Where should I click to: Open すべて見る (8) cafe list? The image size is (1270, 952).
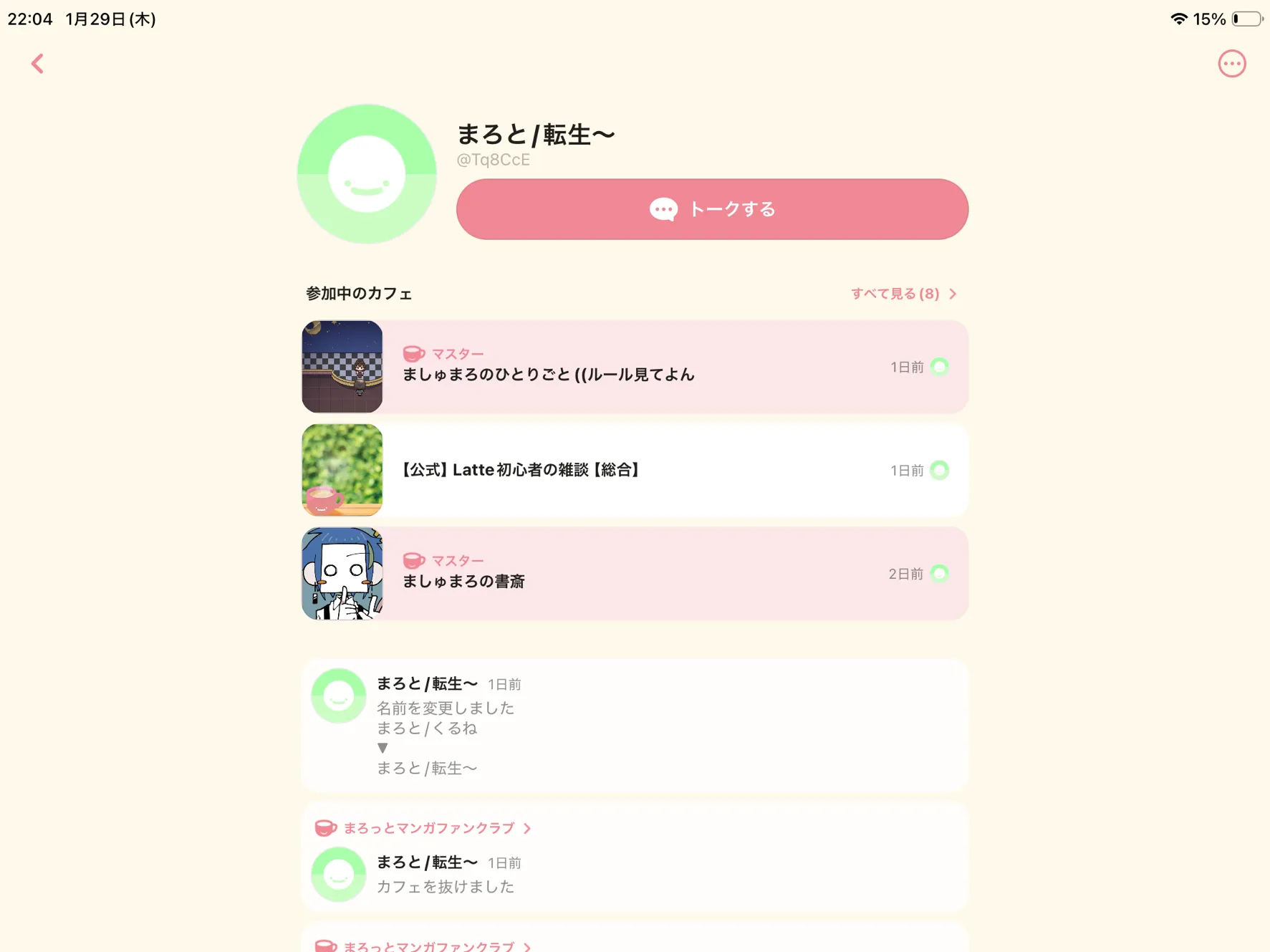(903, 294)
